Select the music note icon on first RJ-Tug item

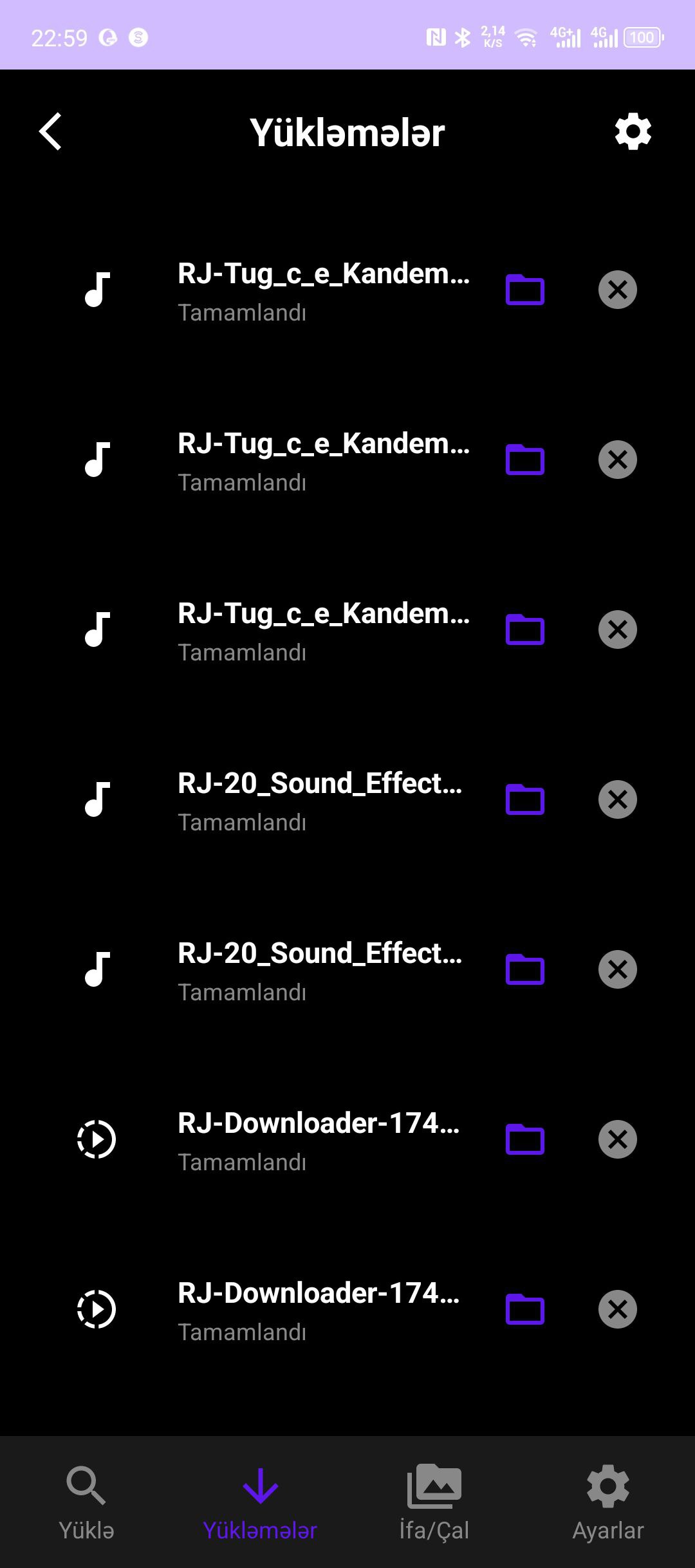(x=97, y=290)
